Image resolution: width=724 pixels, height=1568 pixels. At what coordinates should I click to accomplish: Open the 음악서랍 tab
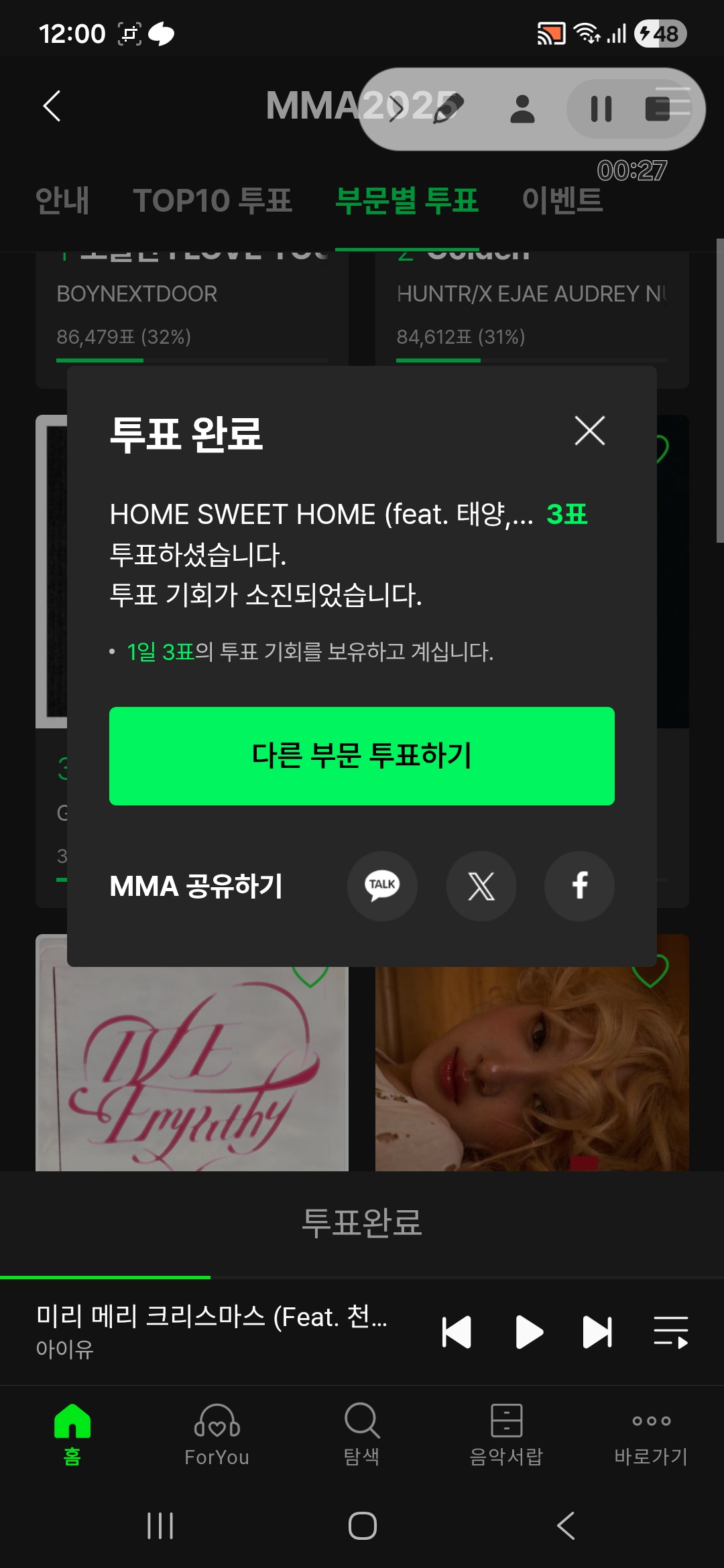pyautogui.click(x=506, y=1434)
